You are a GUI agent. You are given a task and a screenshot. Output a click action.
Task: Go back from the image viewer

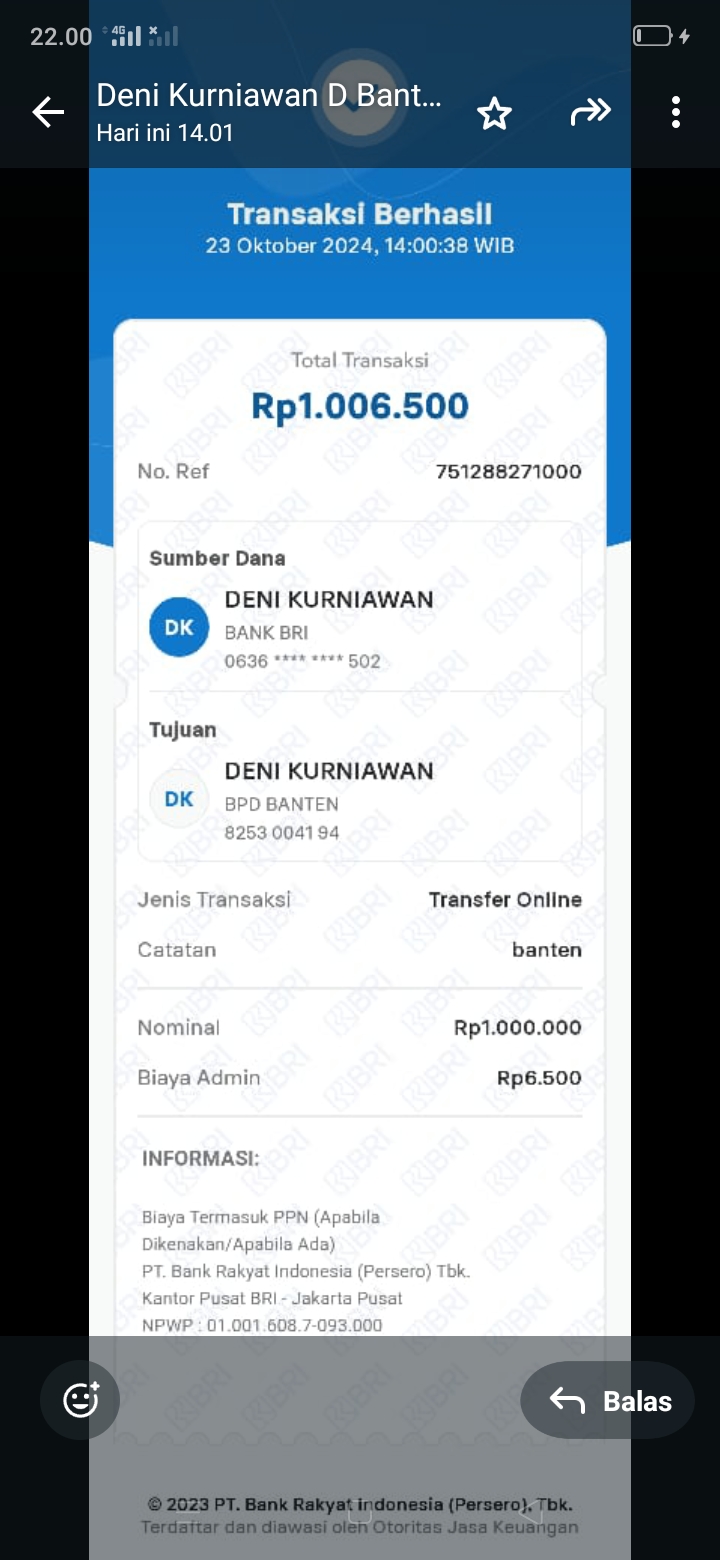48,112
